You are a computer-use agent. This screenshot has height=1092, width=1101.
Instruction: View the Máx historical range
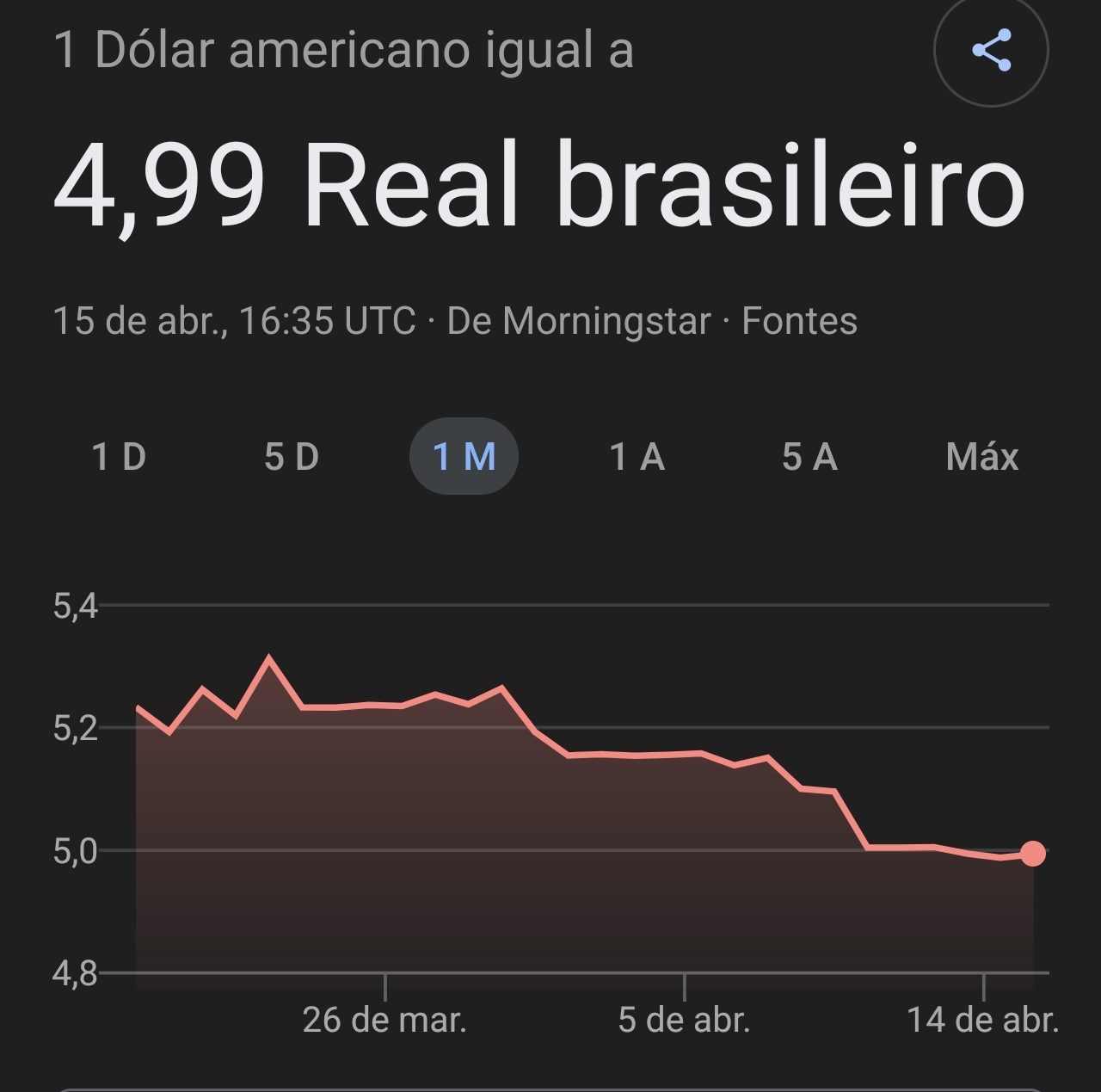click(981, 456)
